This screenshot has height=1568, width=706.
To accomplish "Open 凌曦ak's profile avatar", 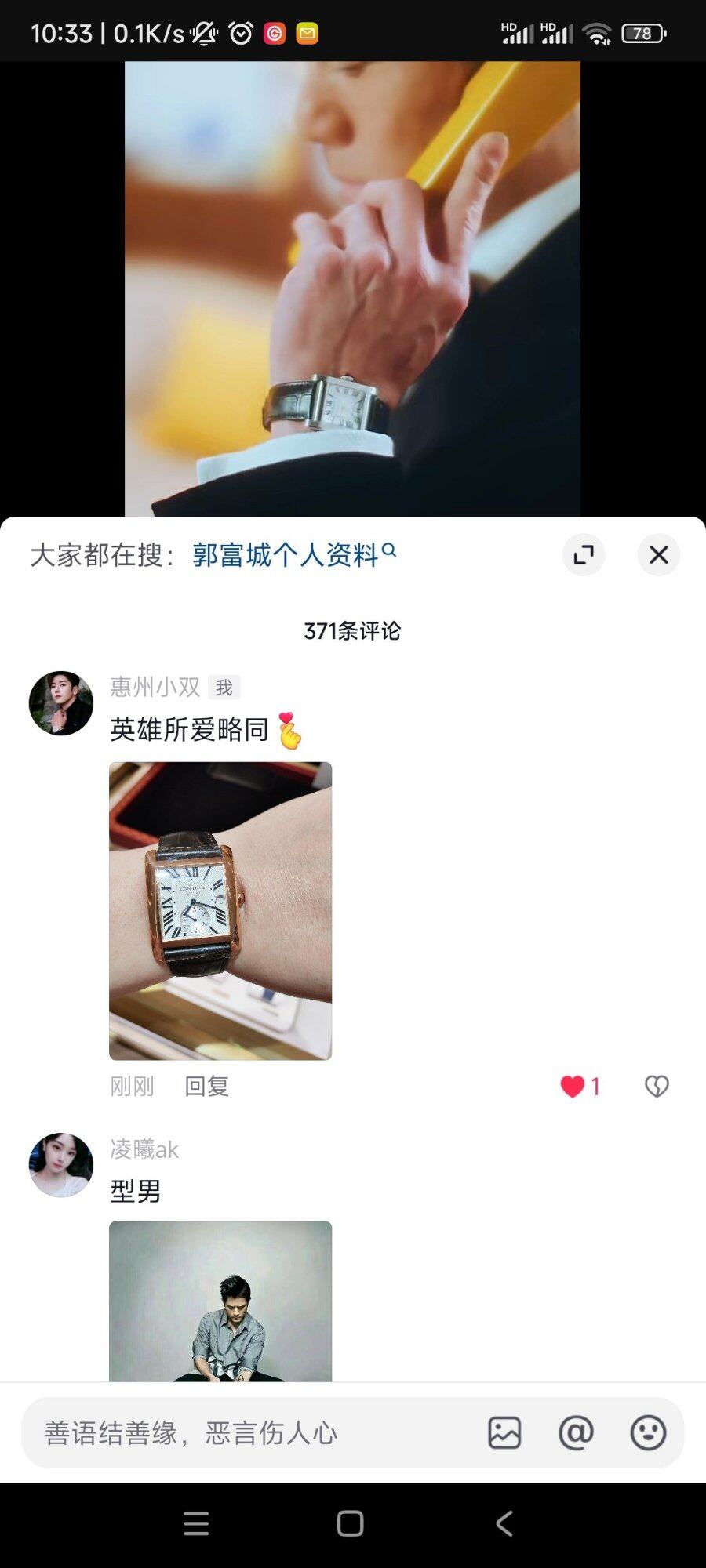I will click(61, 1165).
